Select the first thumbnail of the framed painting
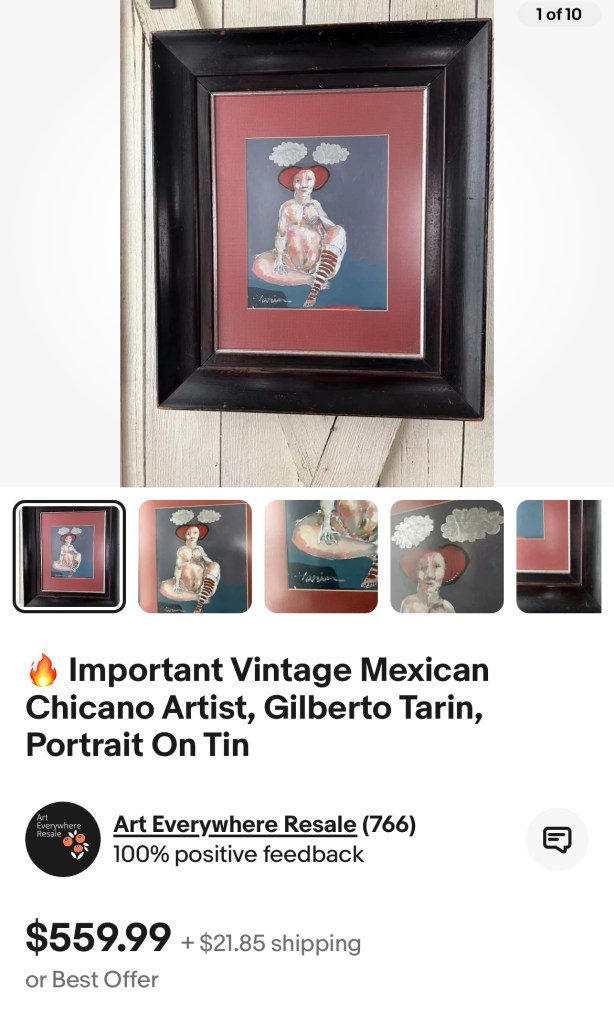The height and width of the screenshot is (1024, 614). [x=69, y=556]
